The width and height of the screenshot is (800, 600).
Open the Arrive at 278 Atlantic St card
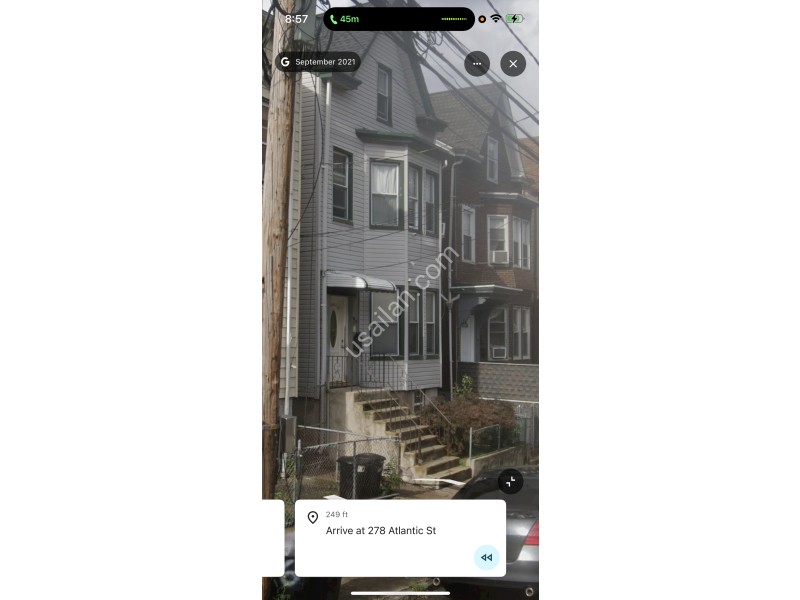pos(390,531)
